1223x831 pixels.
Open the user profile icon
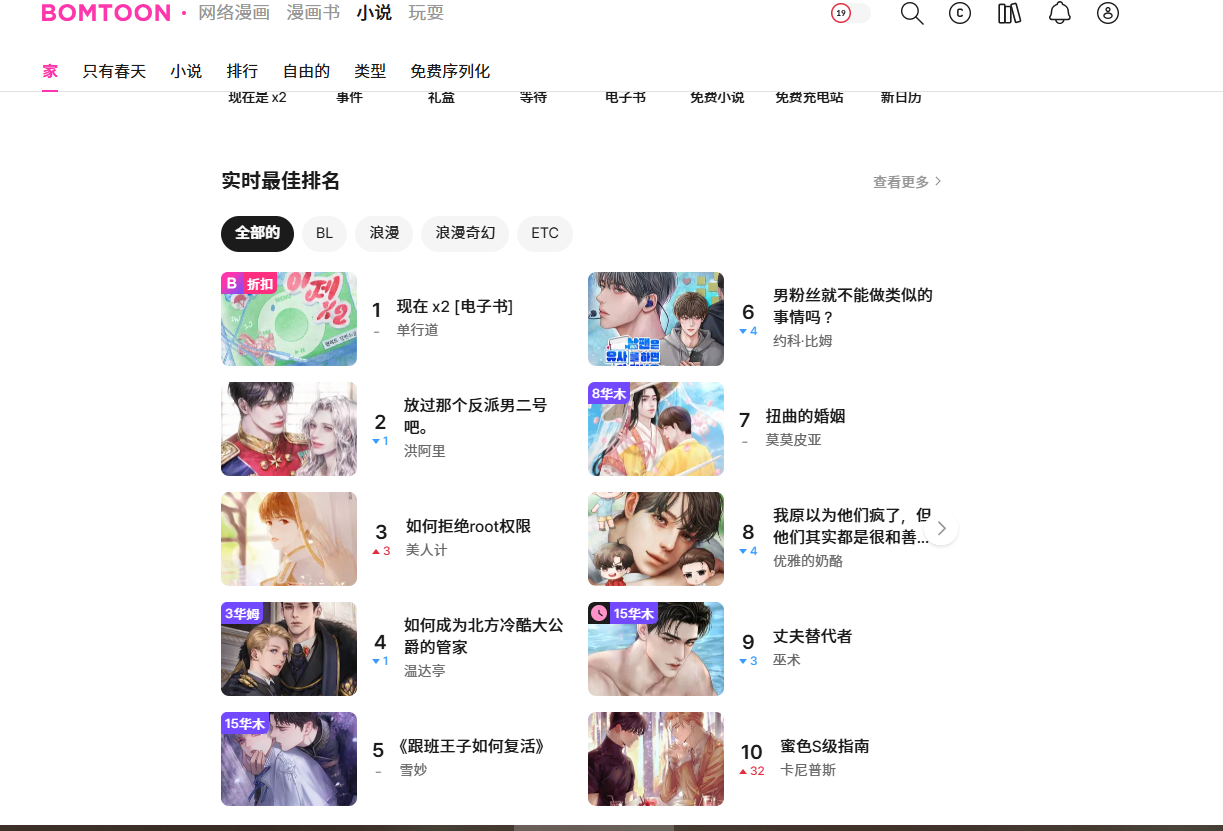(x=1108, y=13)
